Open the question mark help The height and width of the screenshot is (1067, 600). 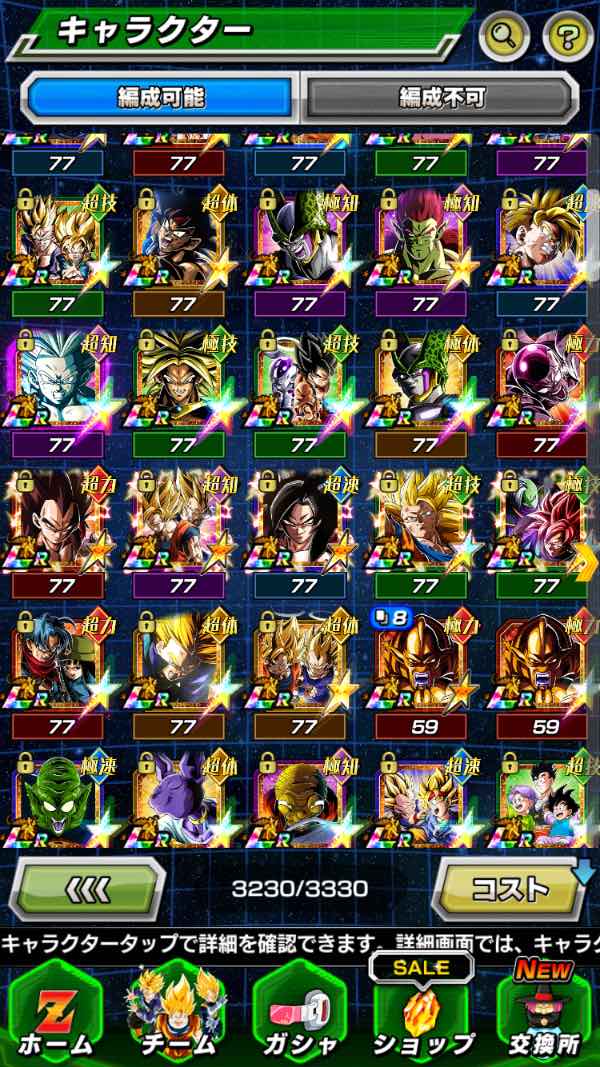[x=568, y=37]
